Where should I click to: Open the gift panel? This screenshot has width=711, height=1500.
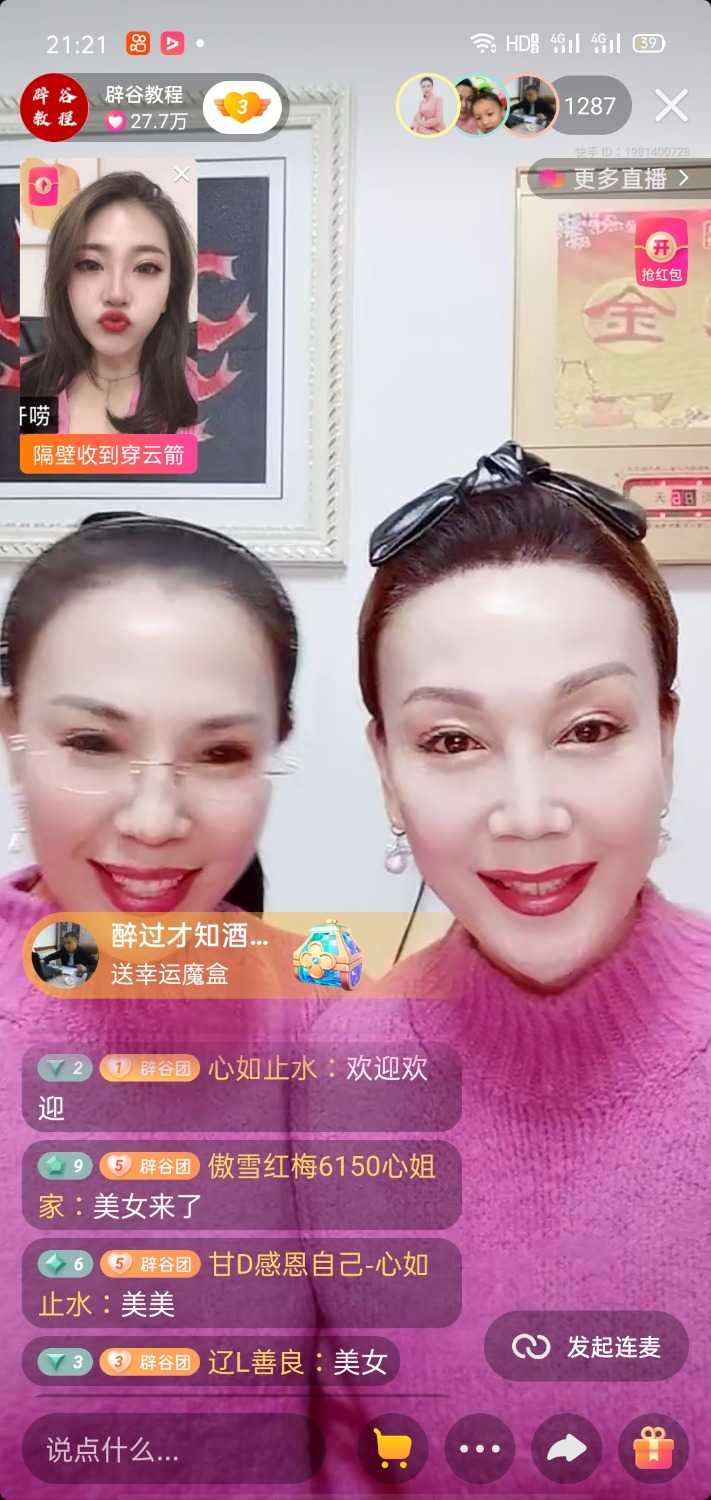(x=653, y=1448)
